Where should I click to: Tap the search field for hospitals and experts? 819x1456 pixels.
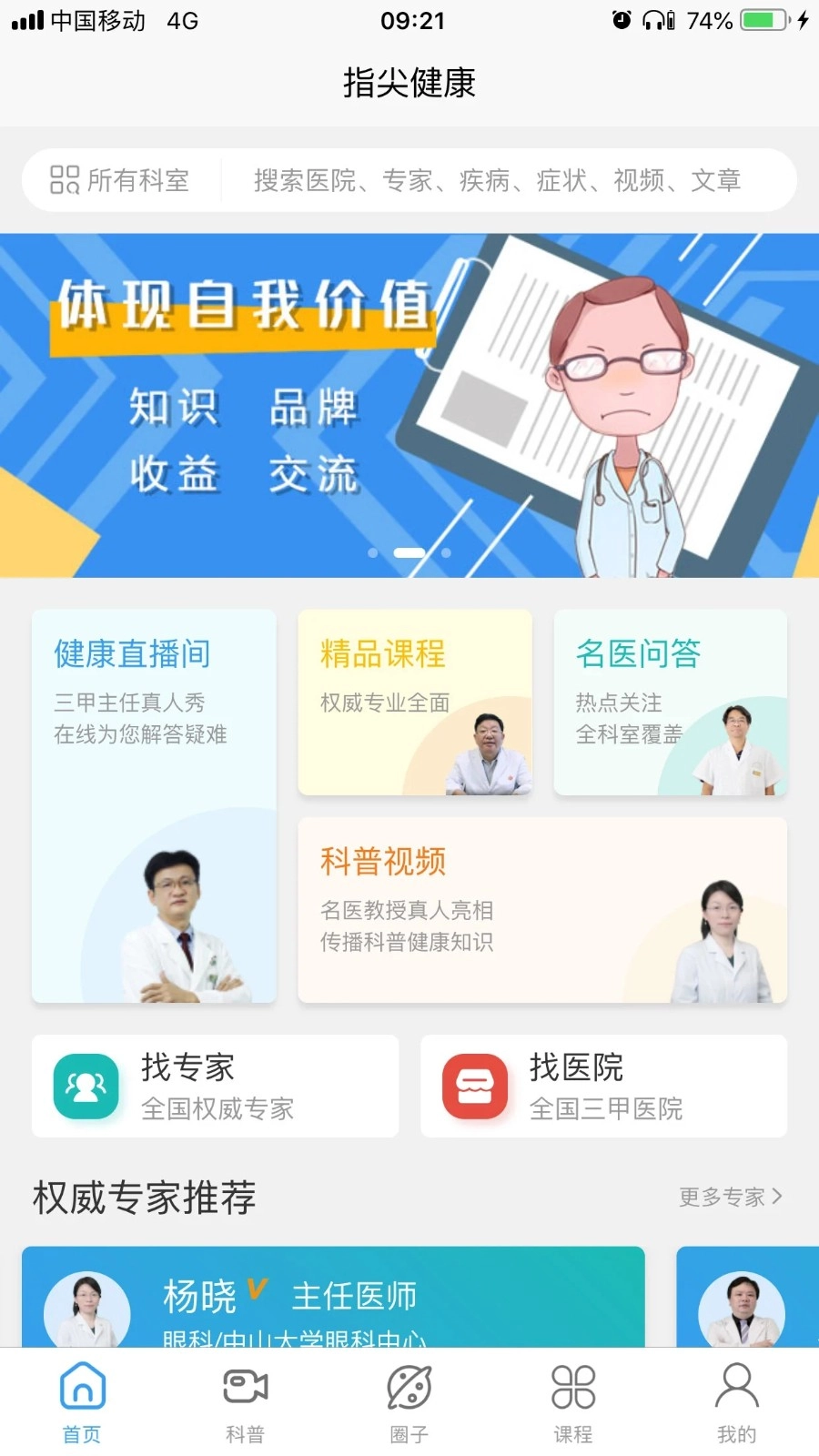point(497,180)
